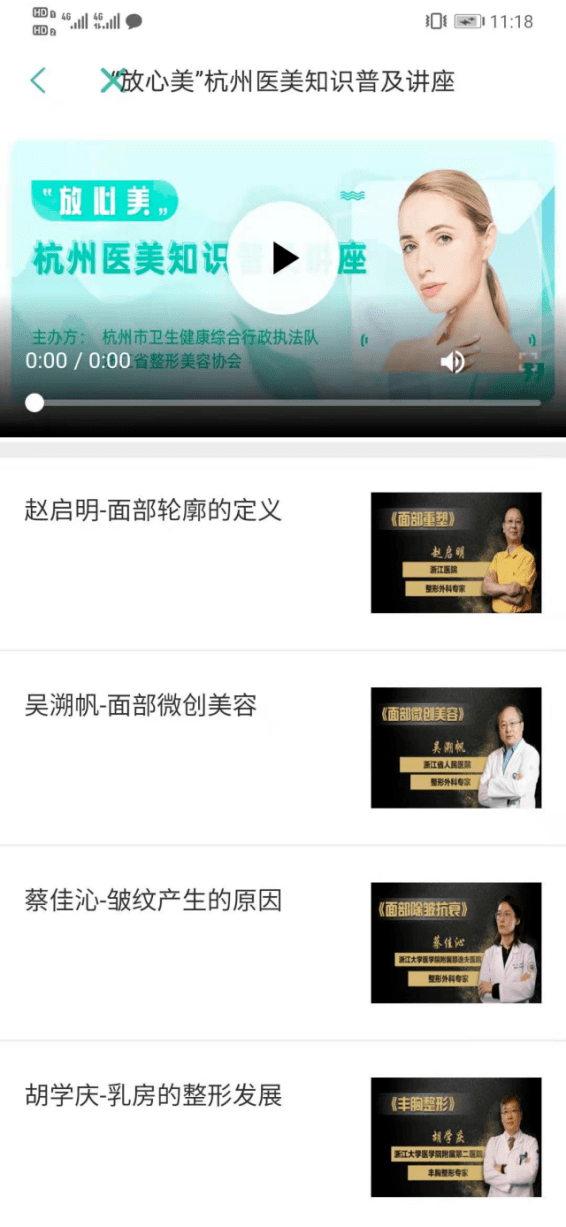
Task: Play the 杭州医美知识普及讲座 video
Action: [x=283, y=258]
